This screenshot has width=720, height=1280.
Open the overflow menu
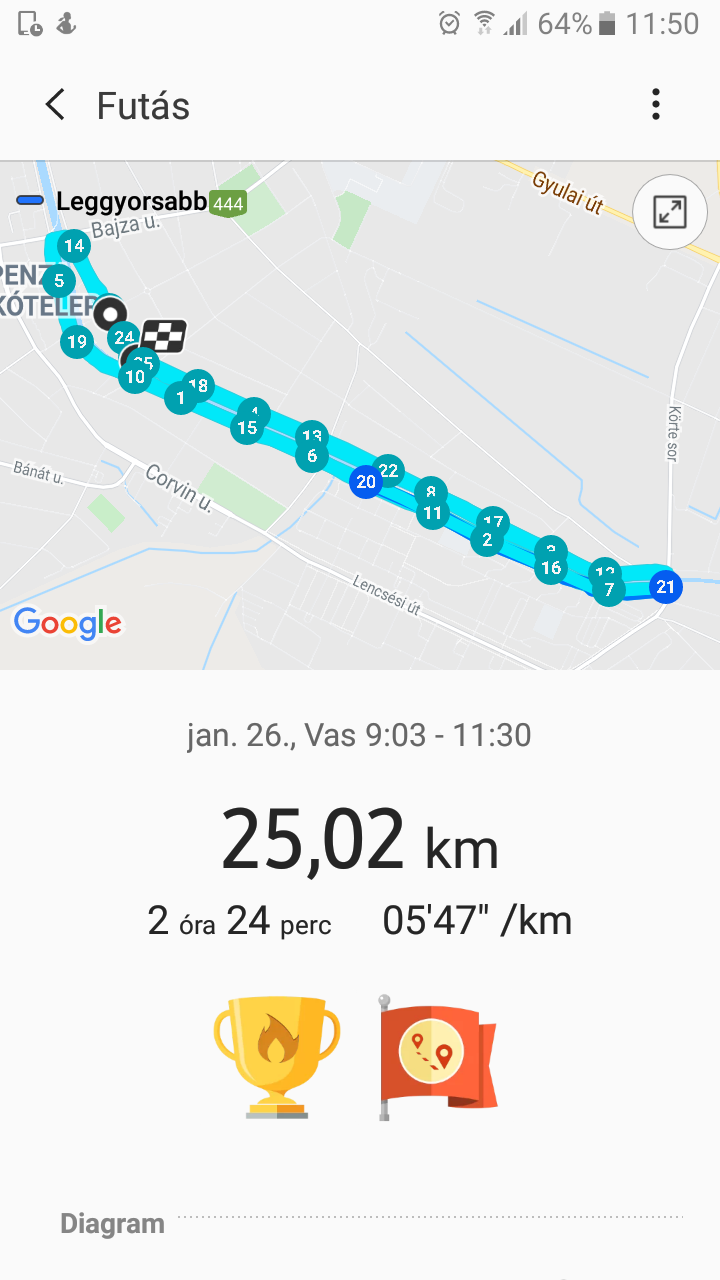click(x=656, y=105)
